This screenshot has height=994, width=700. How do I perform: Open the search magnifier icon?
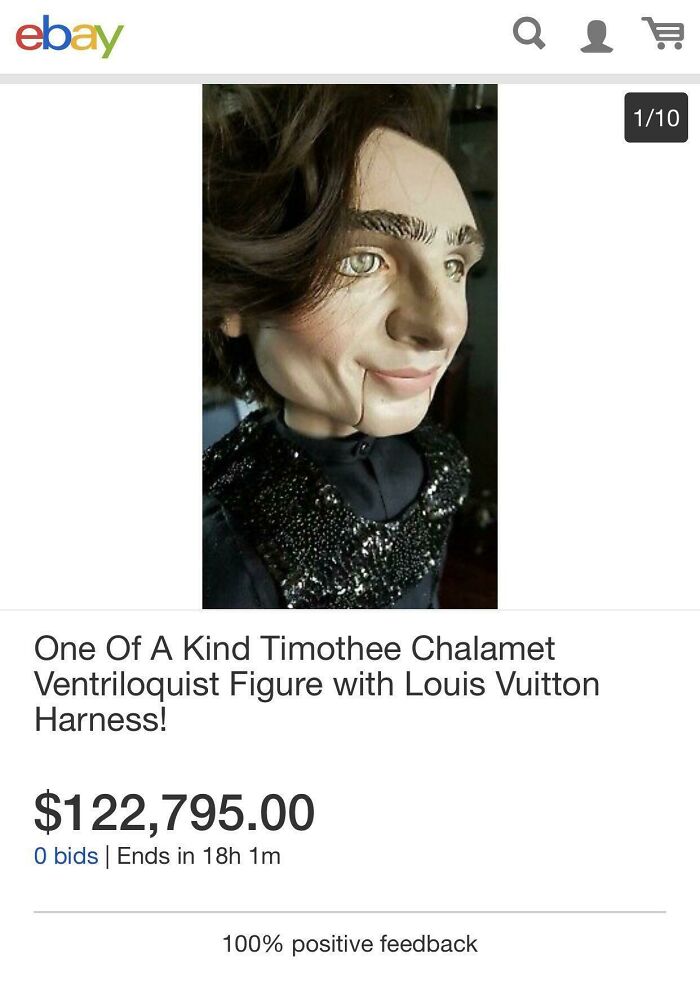tap(529, 34)
